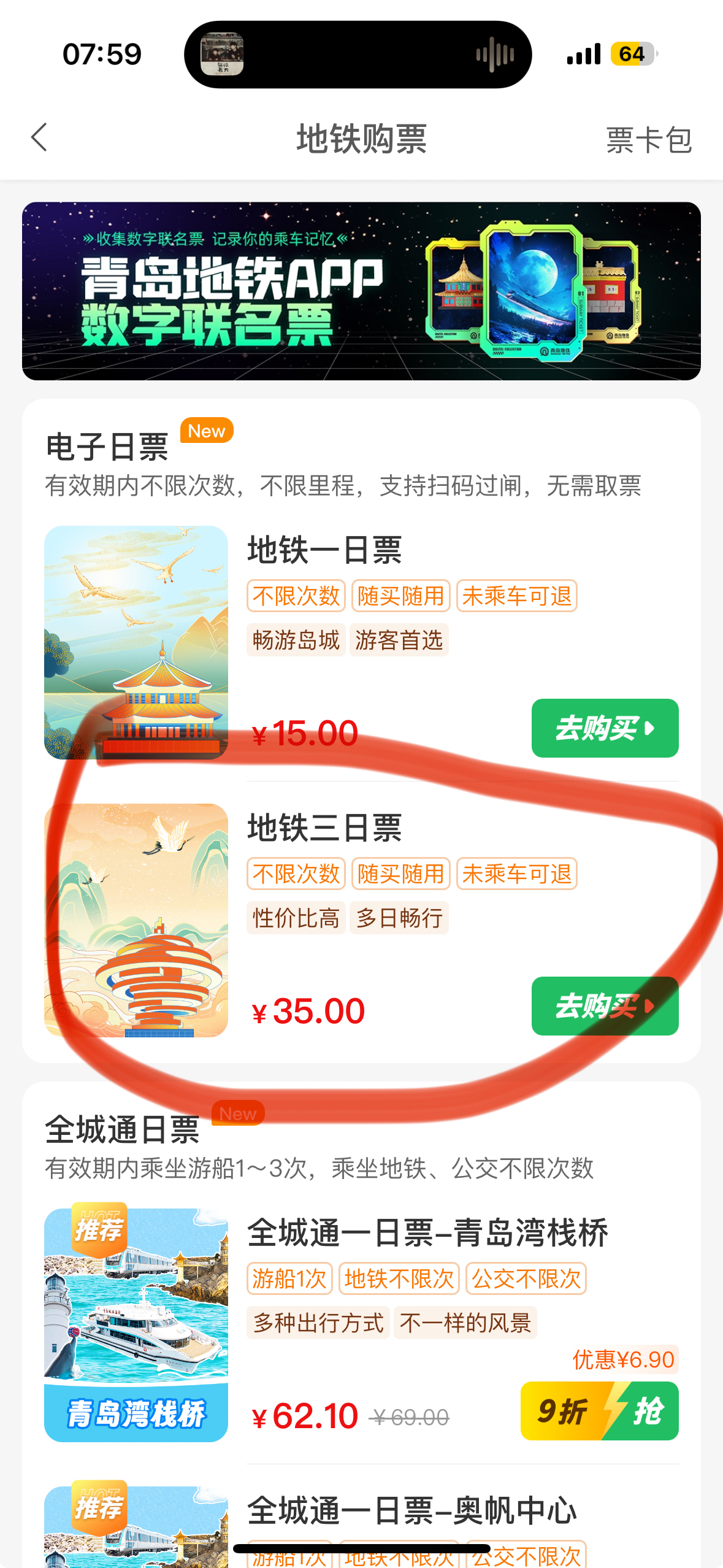
Task: Grab the 9折 deal for 全城通一日票-青岛湾栈桥
Action: 599,1410
